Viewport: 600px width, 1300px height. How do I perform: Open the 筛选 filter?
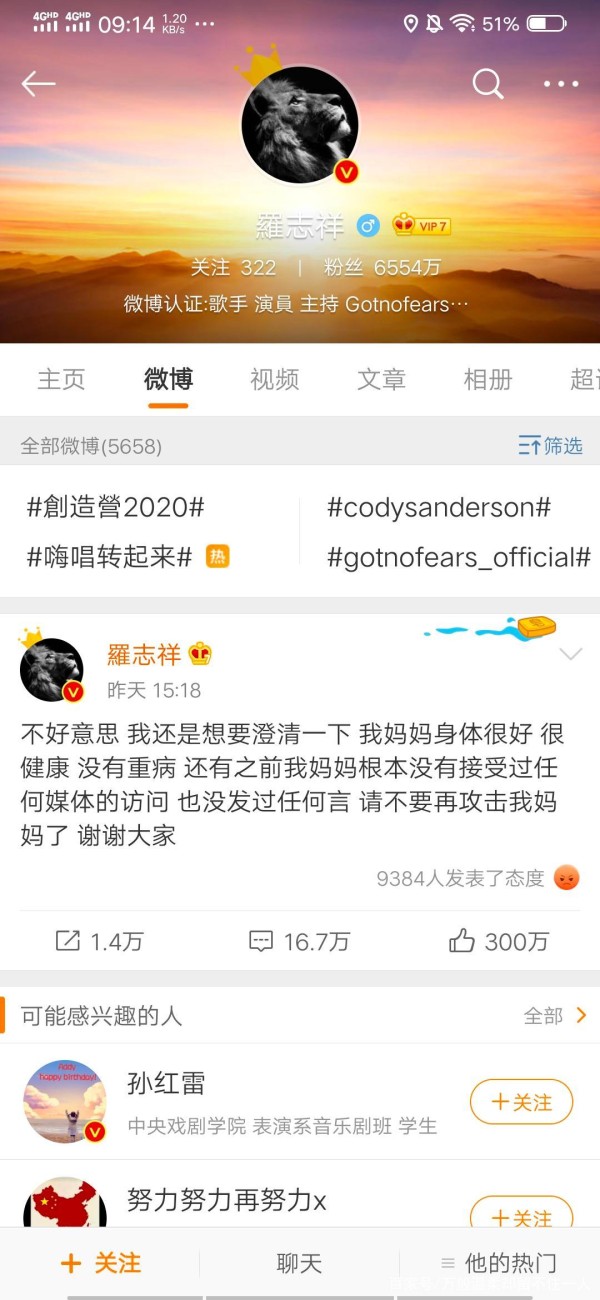tap(550, 446)
